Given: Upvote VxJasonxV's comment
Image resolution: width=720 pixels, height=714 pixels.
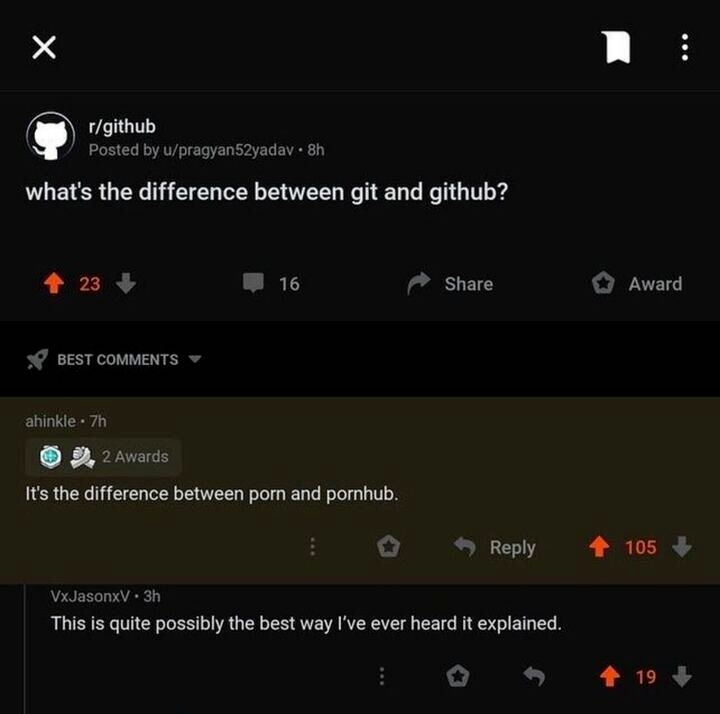Looking at the screenshot, I should point(609,677).
